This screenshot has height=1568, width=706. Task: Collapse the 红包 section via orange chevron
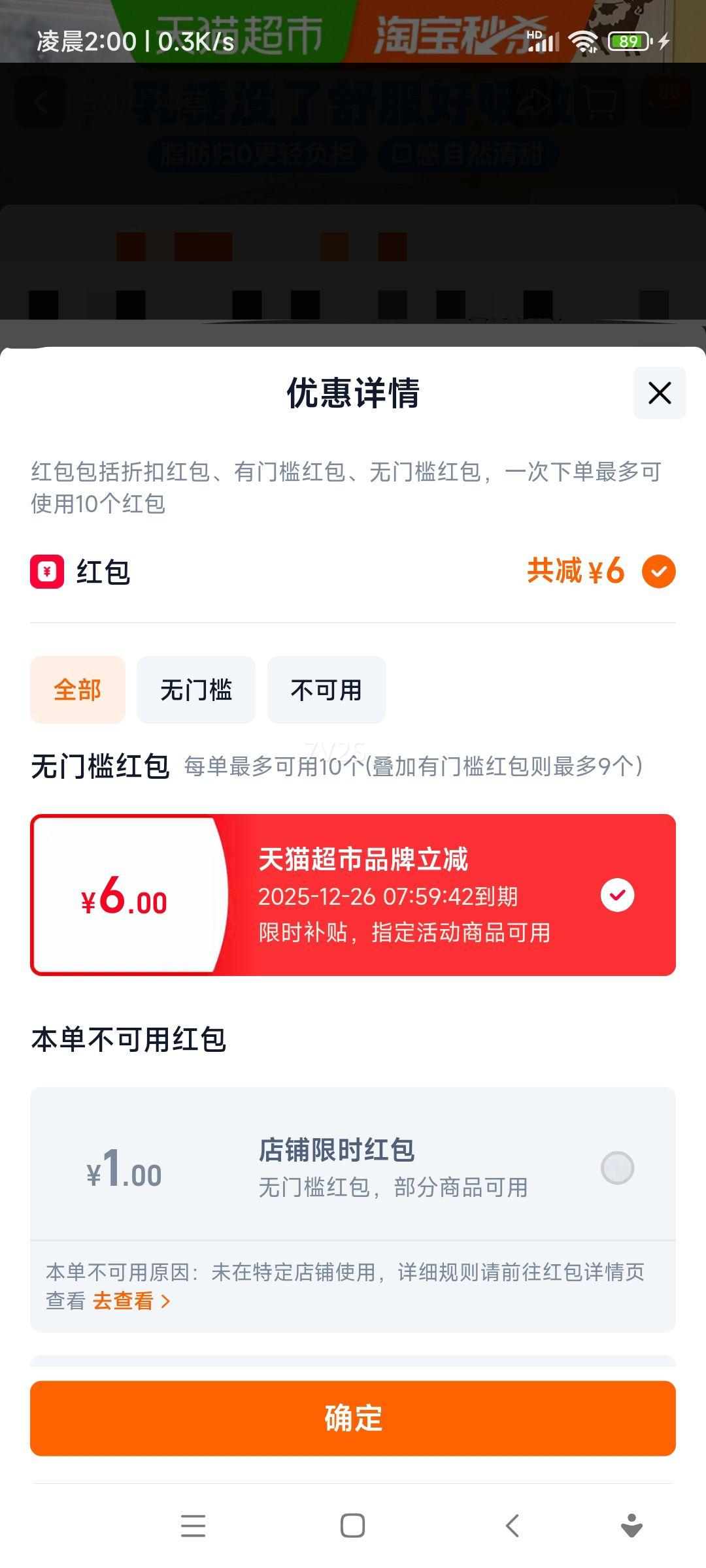click(658, 570)
